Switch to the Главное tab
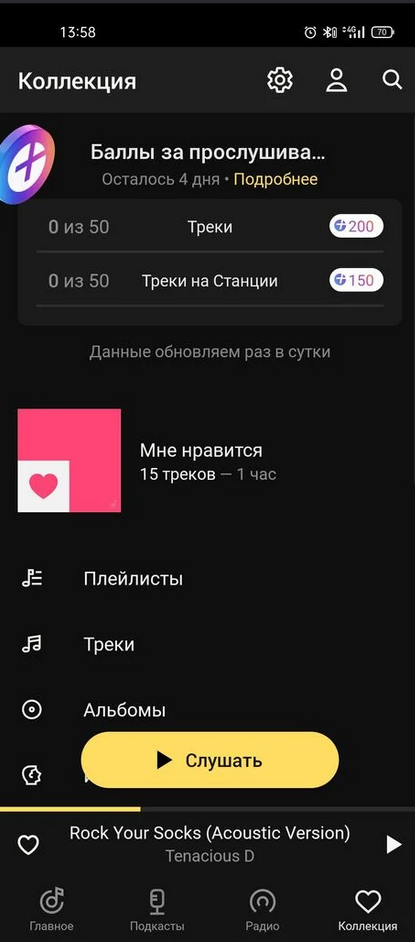 point(52,910)
